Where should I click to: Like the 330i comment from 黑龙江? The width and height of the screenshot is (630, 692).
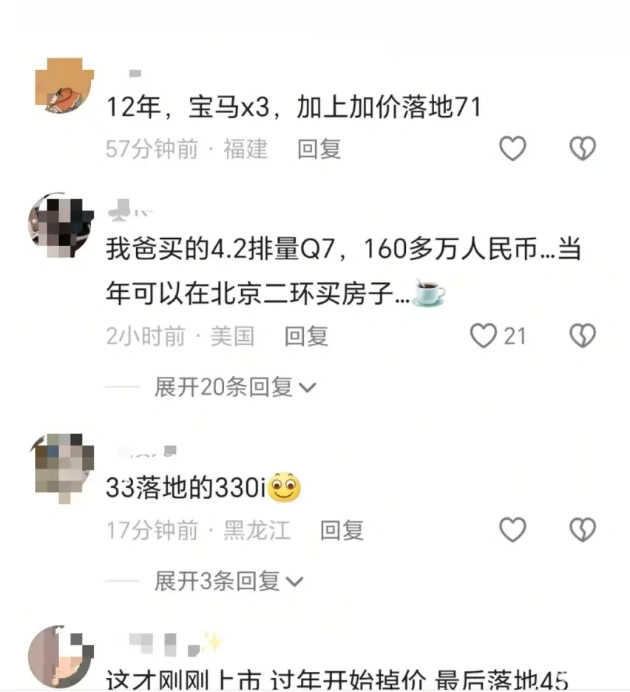point(512,530)
